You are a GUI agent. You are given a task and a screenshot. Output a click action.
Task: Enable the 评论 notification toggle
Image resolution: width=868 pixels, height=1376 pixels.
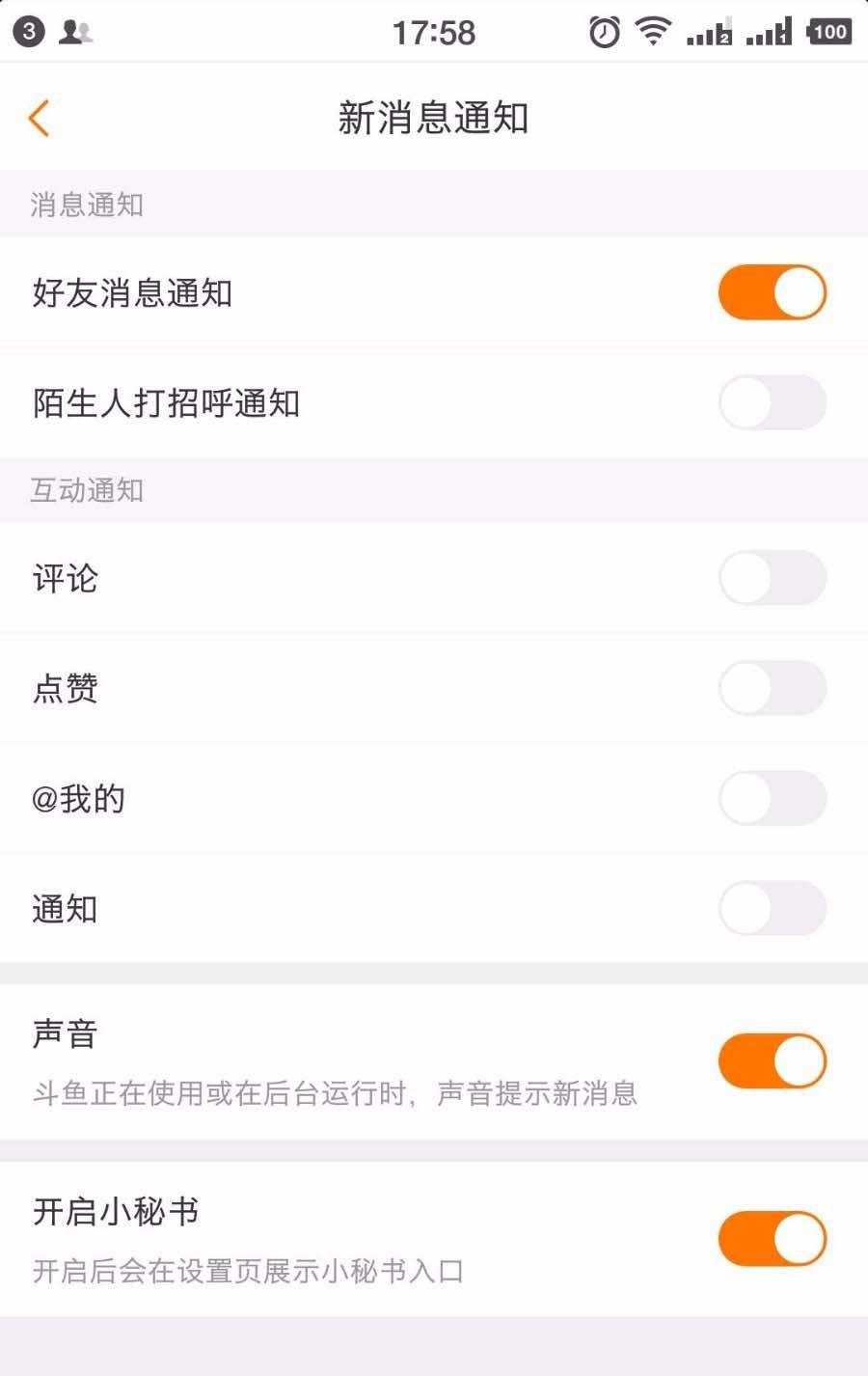click(x=772, y=578)
